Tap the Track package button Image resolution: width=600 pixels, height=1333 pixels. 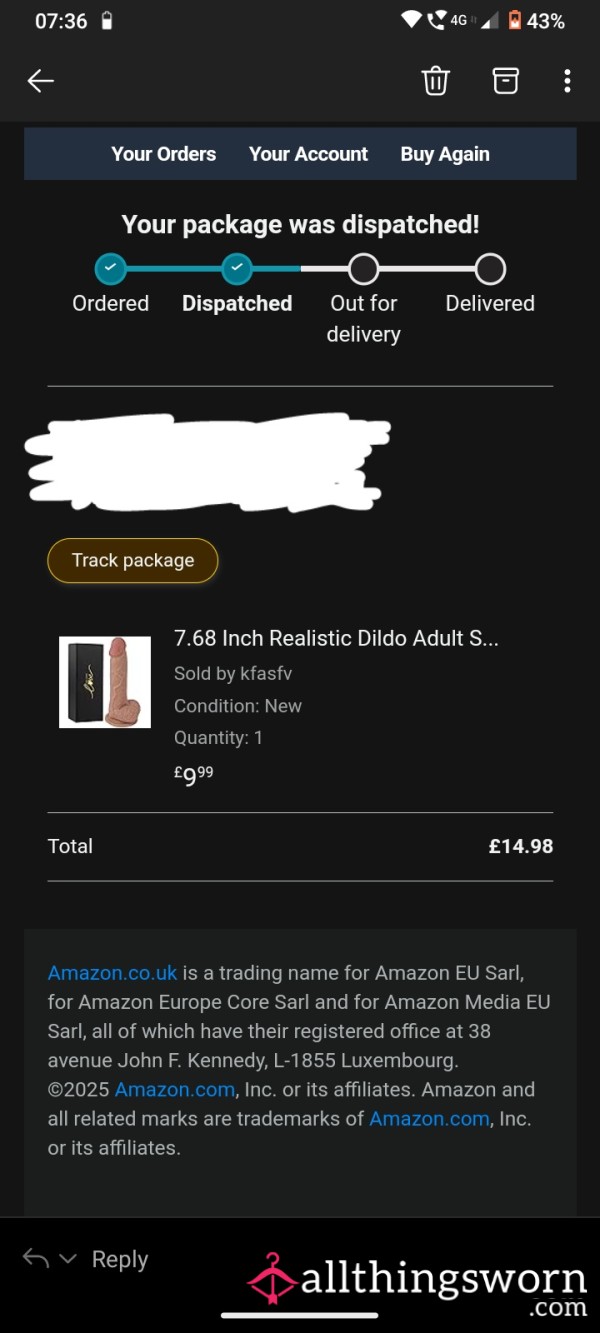[x=133, y=560]
